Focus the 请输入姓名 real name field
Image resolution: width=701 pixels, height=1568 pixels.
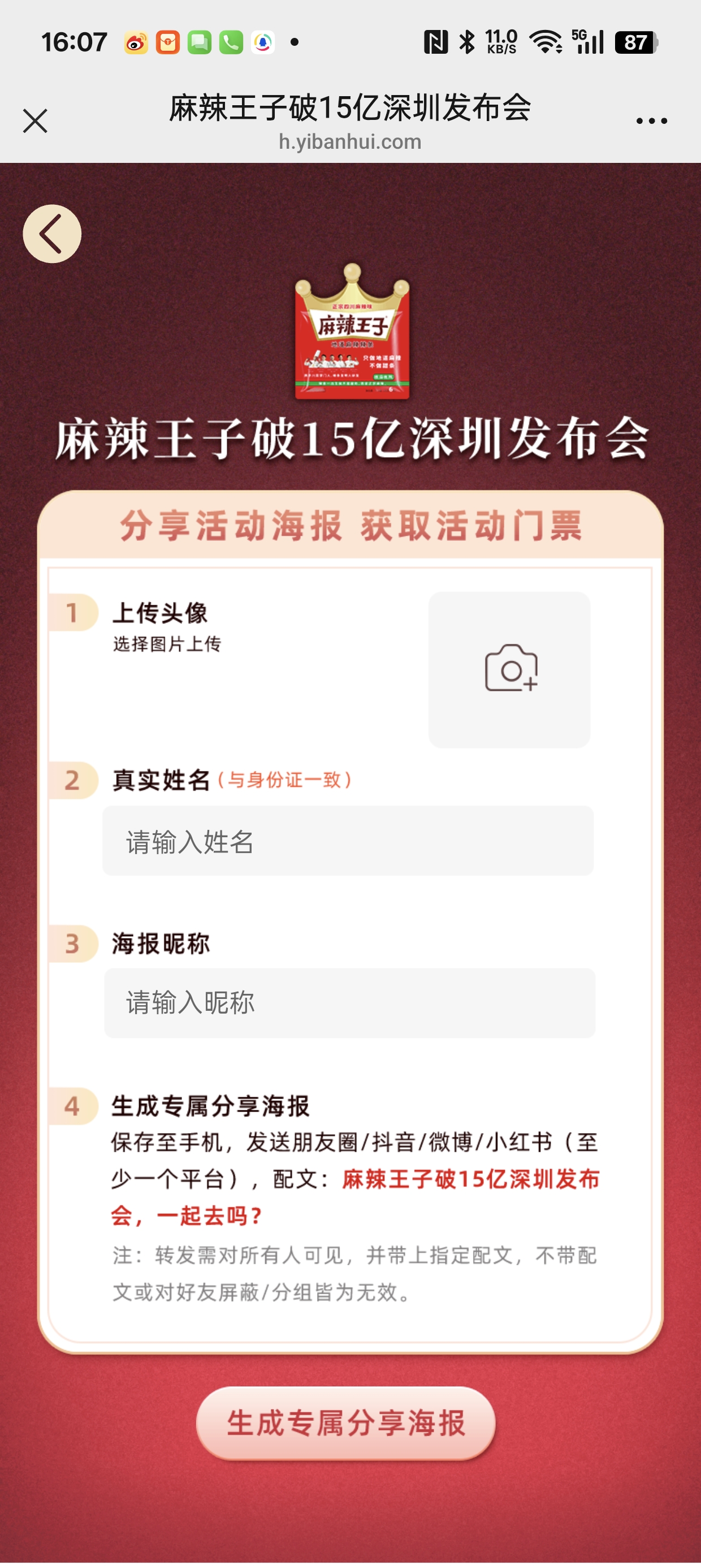[348, 841]
